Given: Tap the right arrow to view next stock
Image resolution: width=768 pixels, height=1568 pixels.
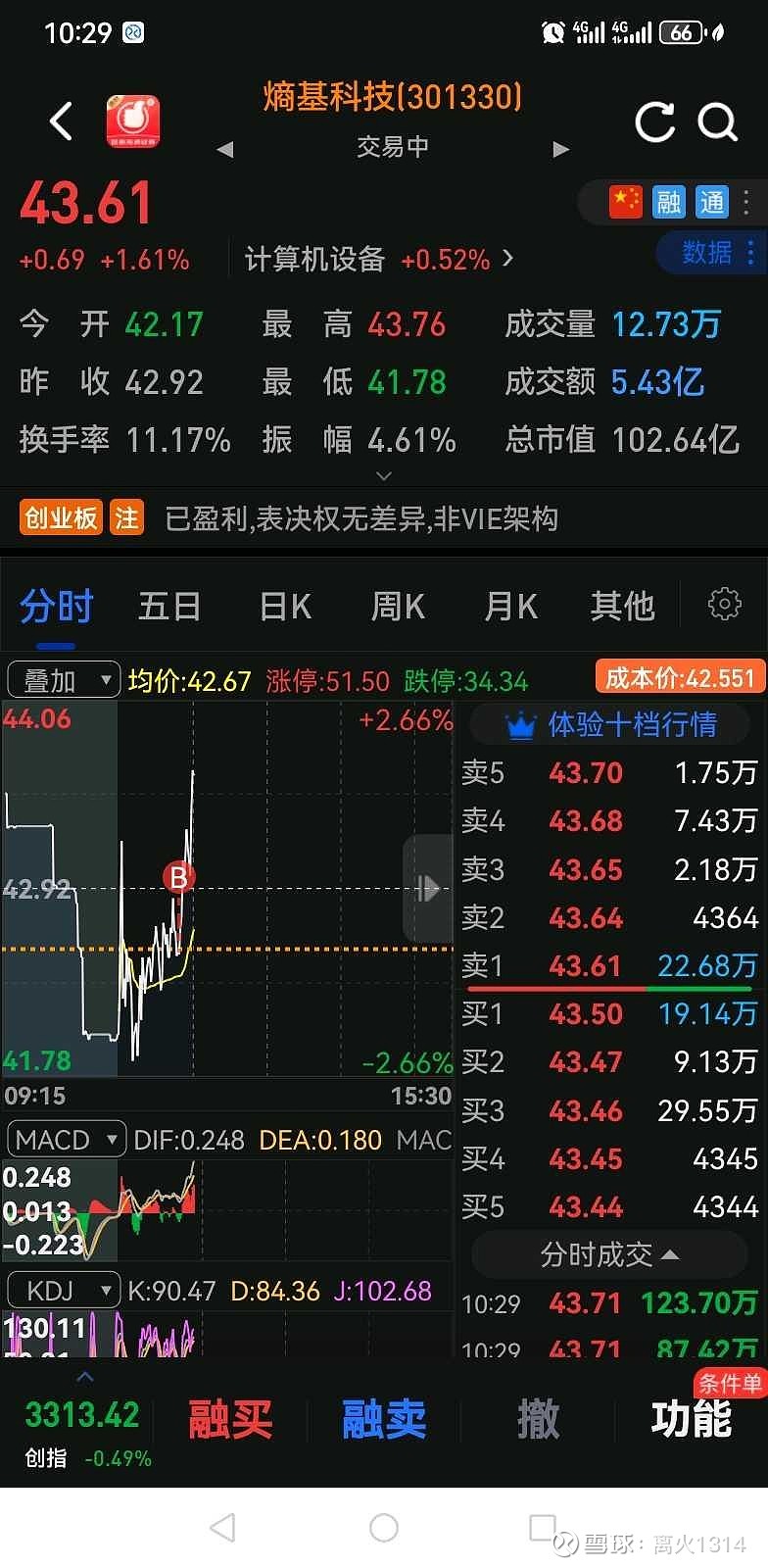Looking at the screenshot, I should pyautogui.click(x=561, y=148).
